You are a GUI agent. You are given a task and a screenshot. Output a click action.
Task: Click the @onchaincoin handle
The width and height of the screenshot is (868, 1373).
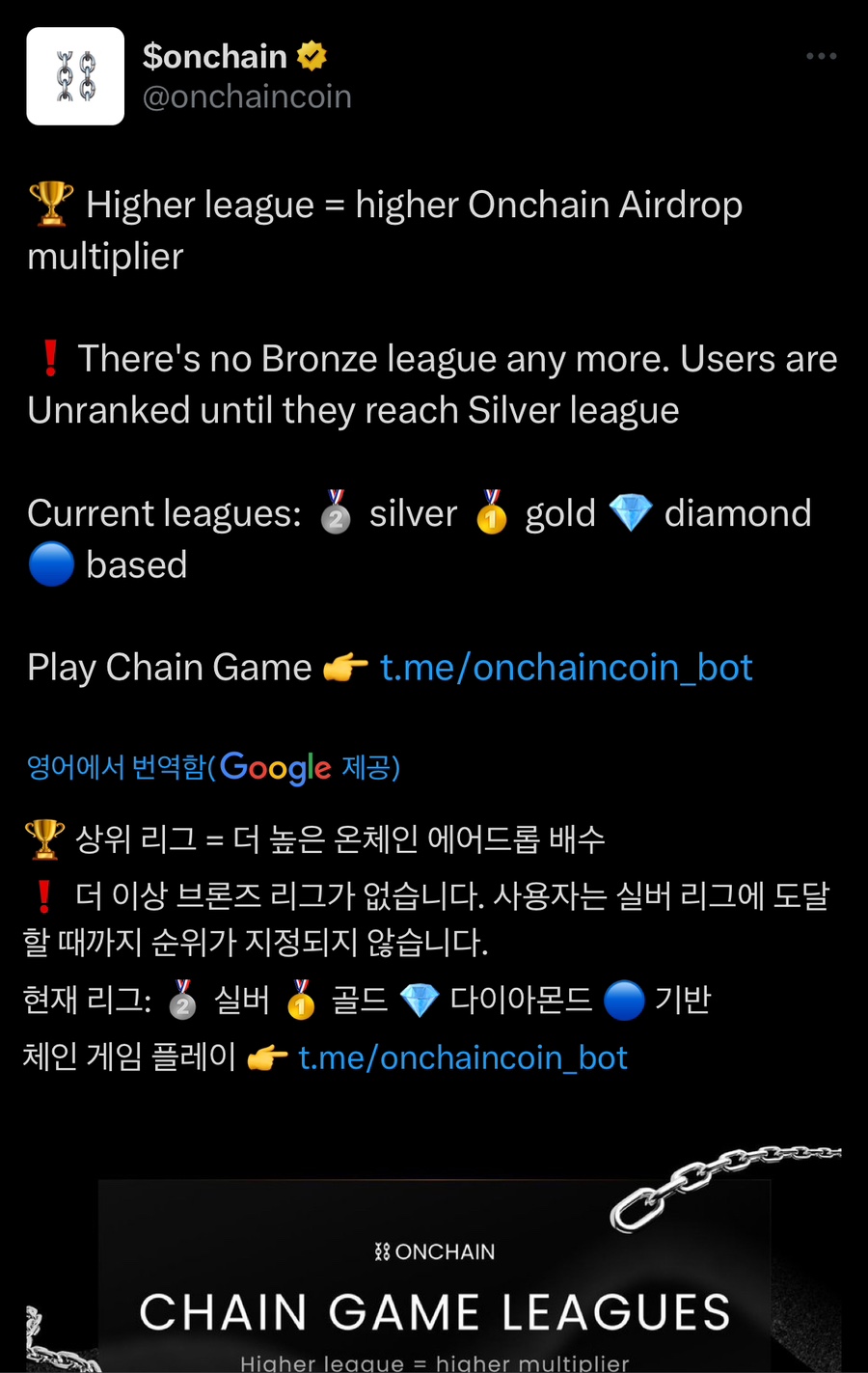tap(247, 95)
